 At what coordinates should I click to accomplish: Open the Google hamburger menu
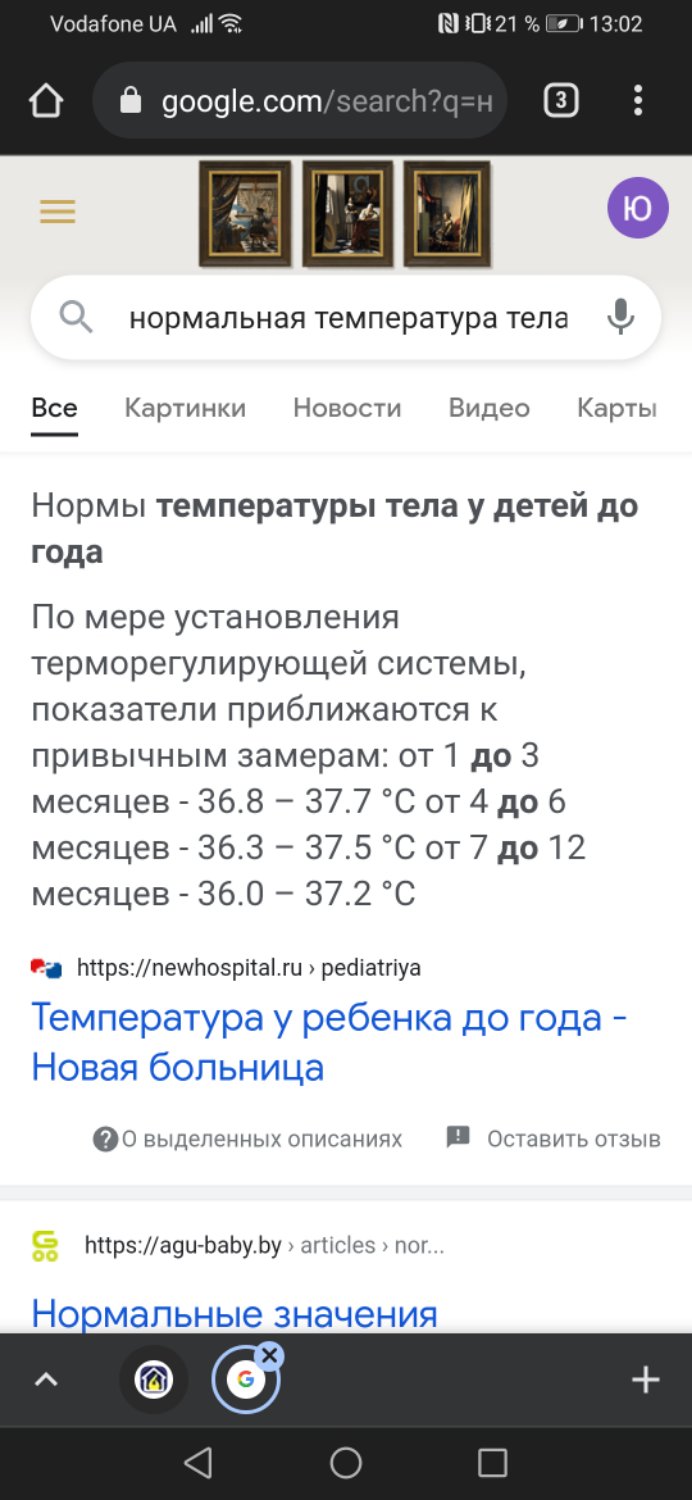pos(57,211)
